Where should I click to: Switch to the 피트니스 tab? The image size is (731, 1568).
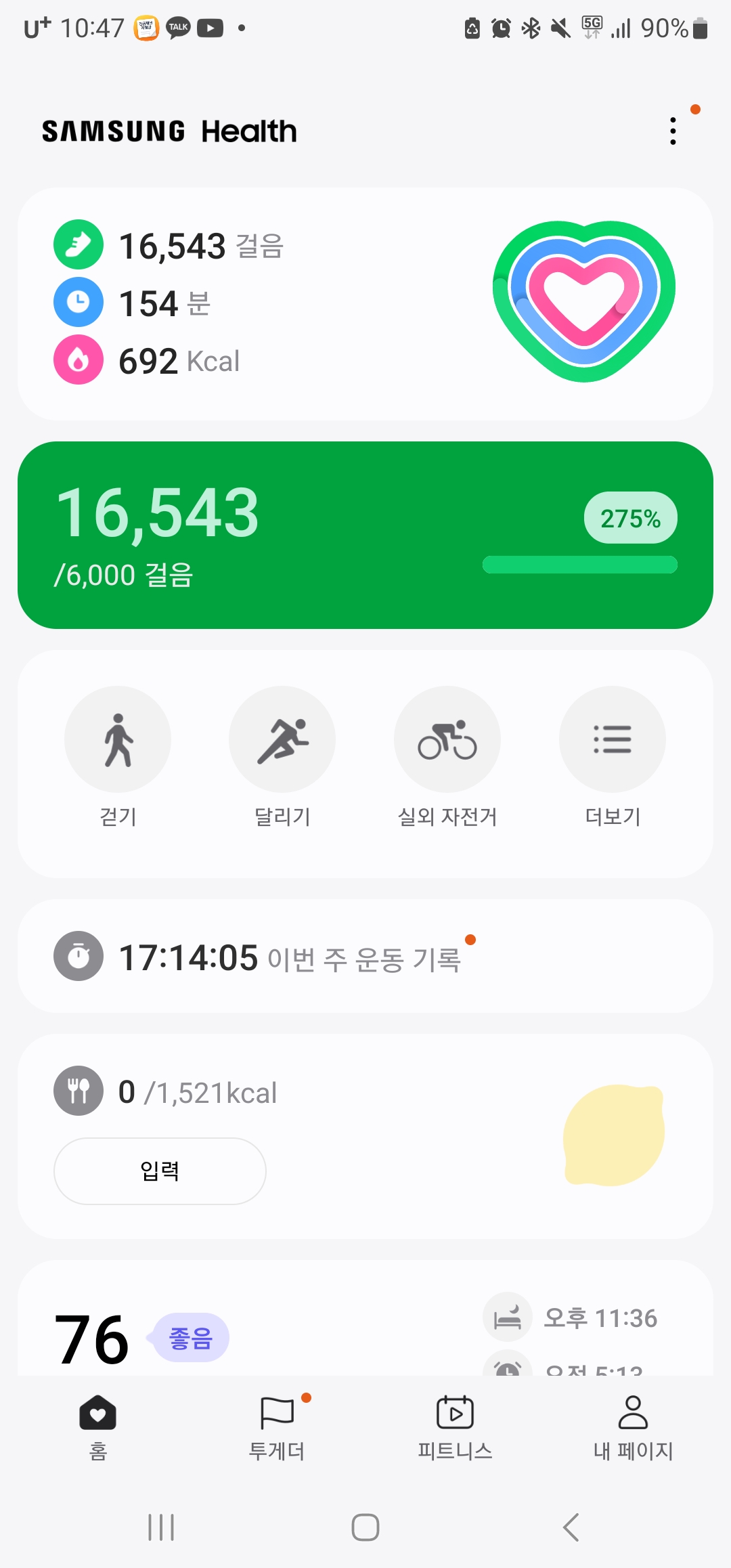click(x=455, y=1427)
